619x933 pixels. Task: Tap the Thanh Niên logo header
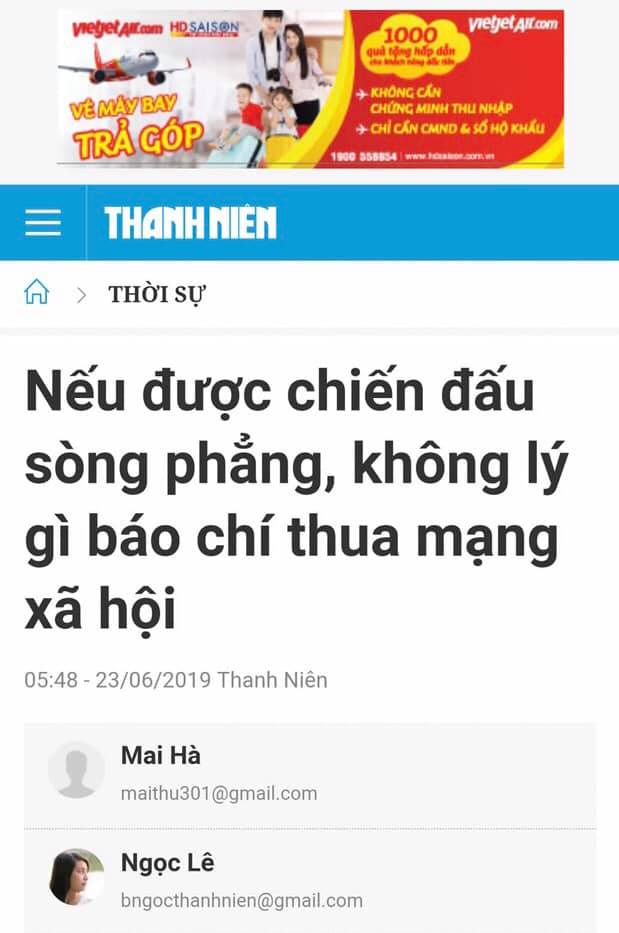[x=190, y=223]
